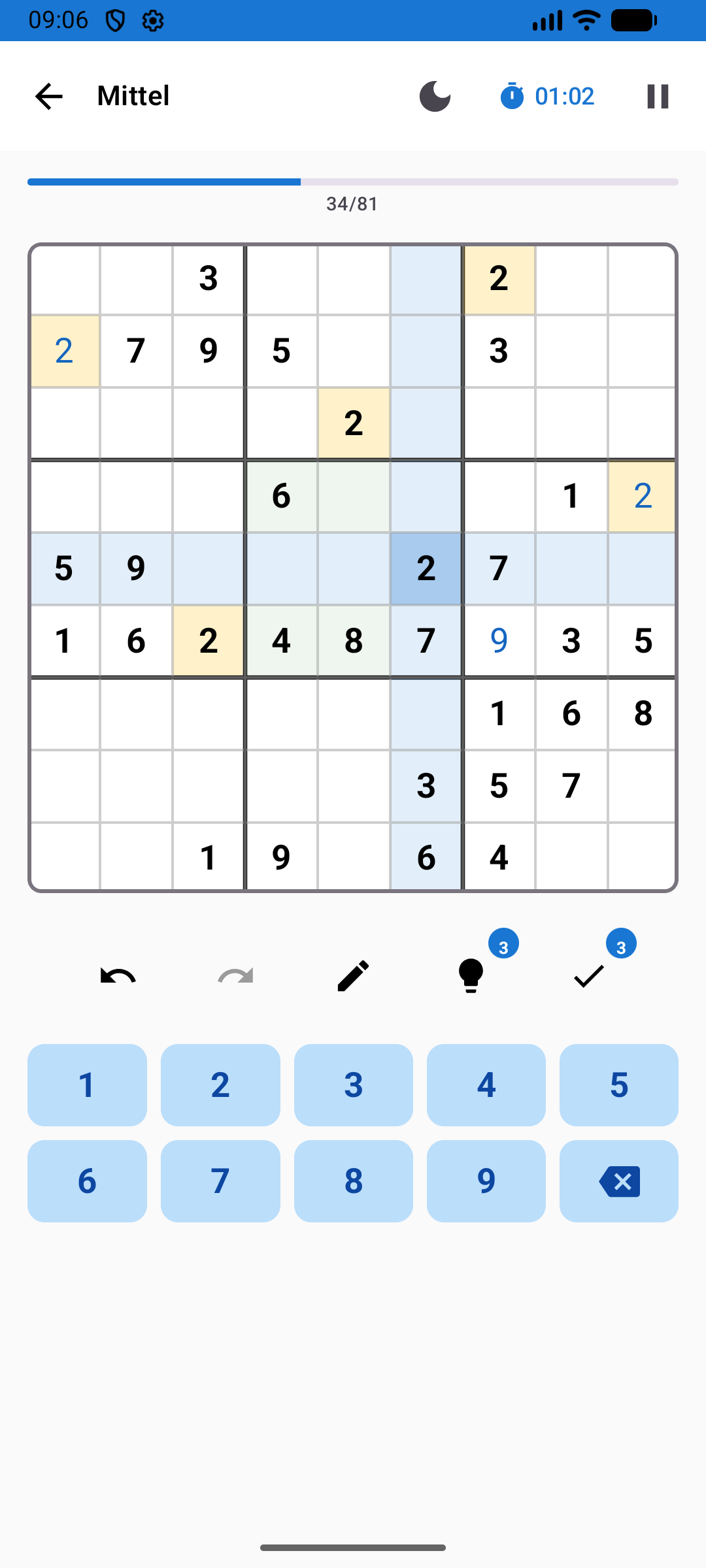Enter number 5 from the keypad
706x1568 pixels.
(618, 1085)
